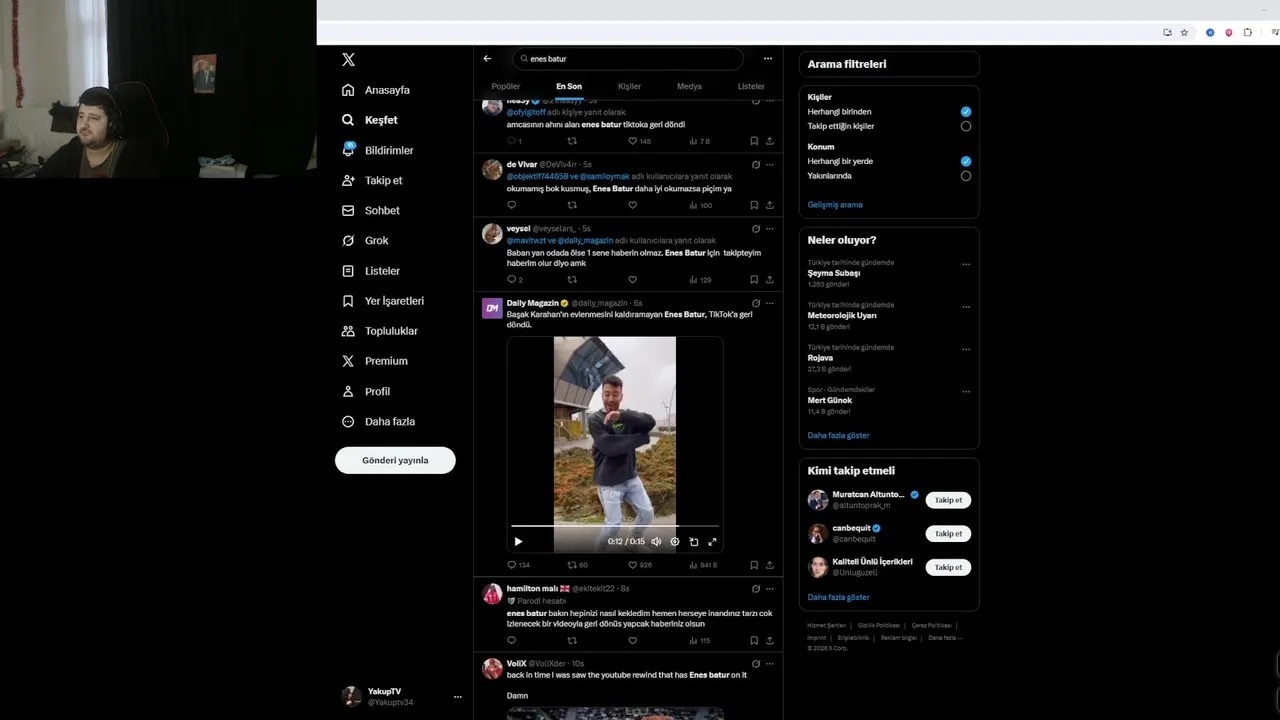This screenshot has height=720, width=1280.
Task: Tap the 'enes batur' search field
Action: 628,59
